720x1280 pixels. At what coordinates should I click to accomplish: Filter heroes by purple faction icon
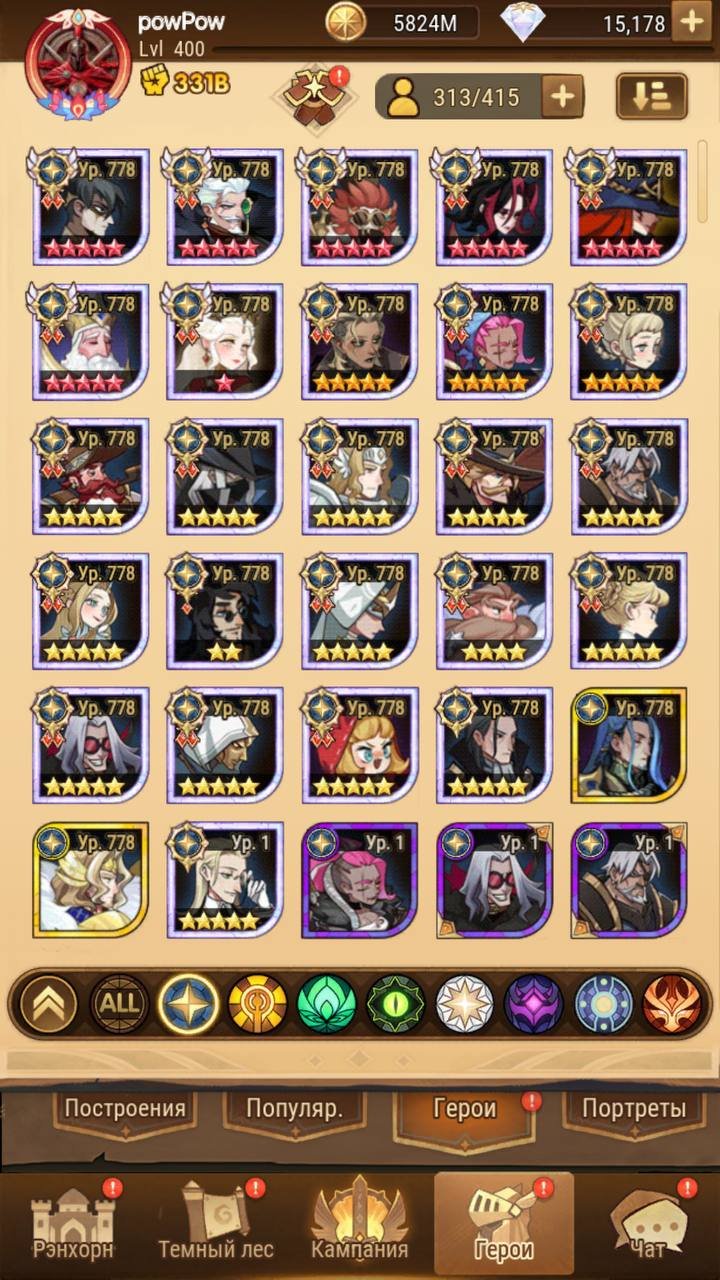[x=534, y=1003]
